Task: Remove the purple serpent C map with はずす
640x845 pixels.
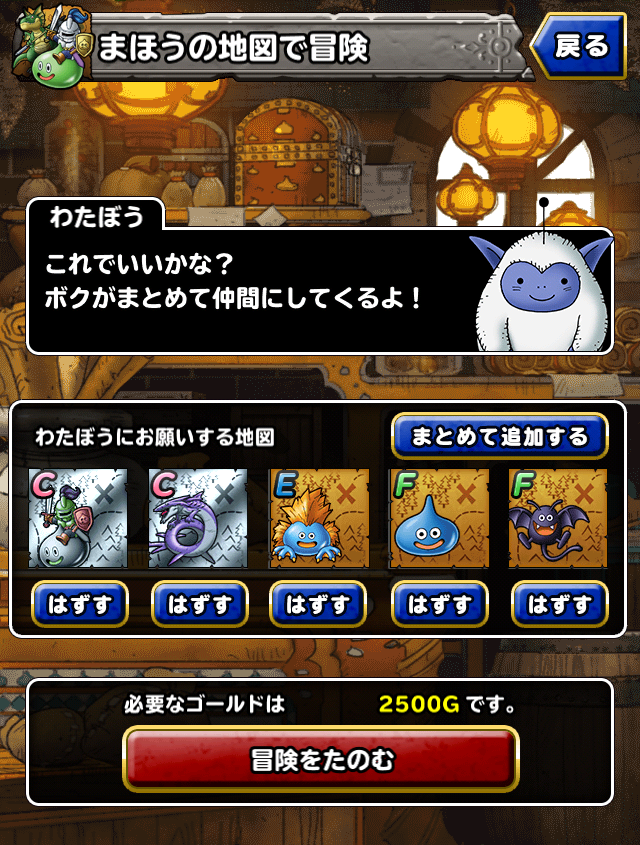Action: (199, 604)
